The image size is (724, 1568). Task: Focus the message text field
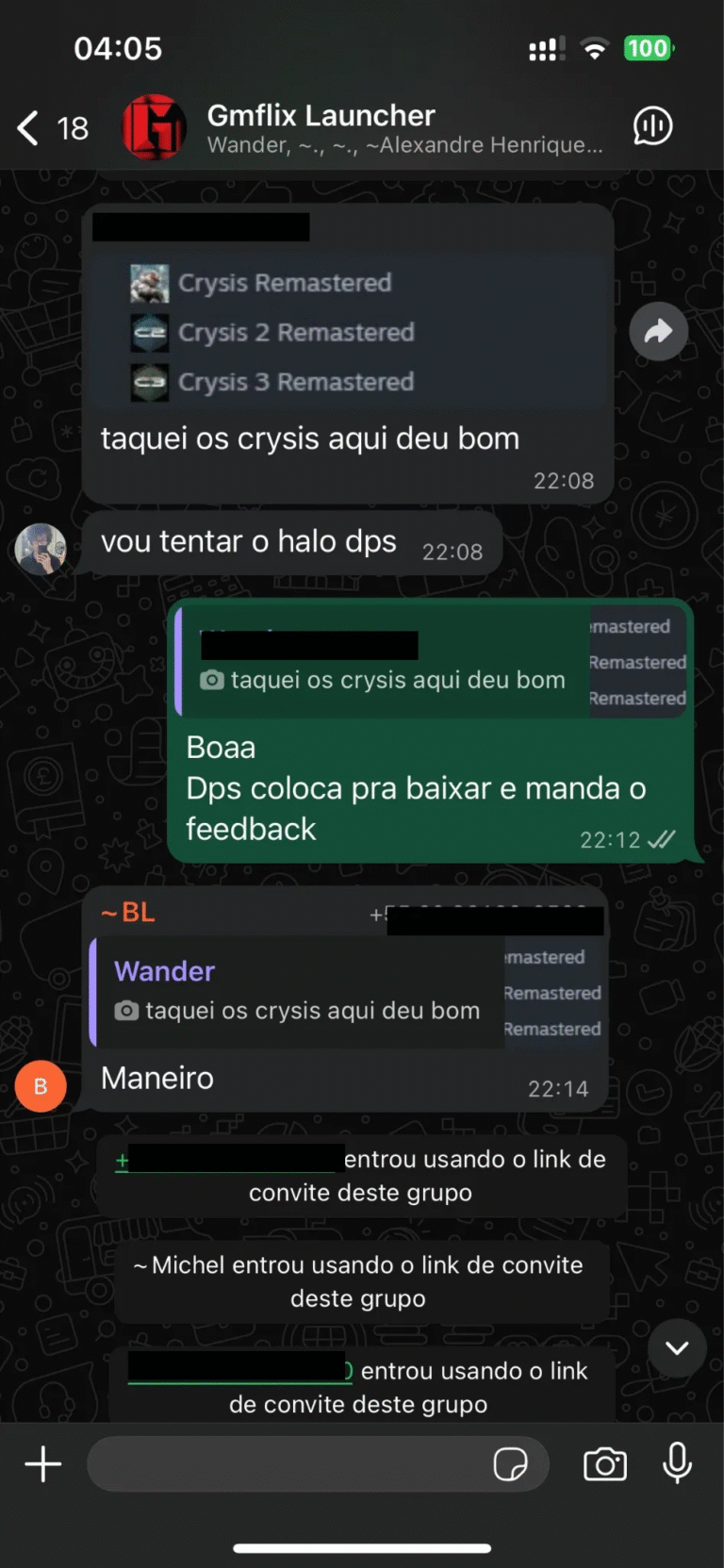click(283, 1464)
